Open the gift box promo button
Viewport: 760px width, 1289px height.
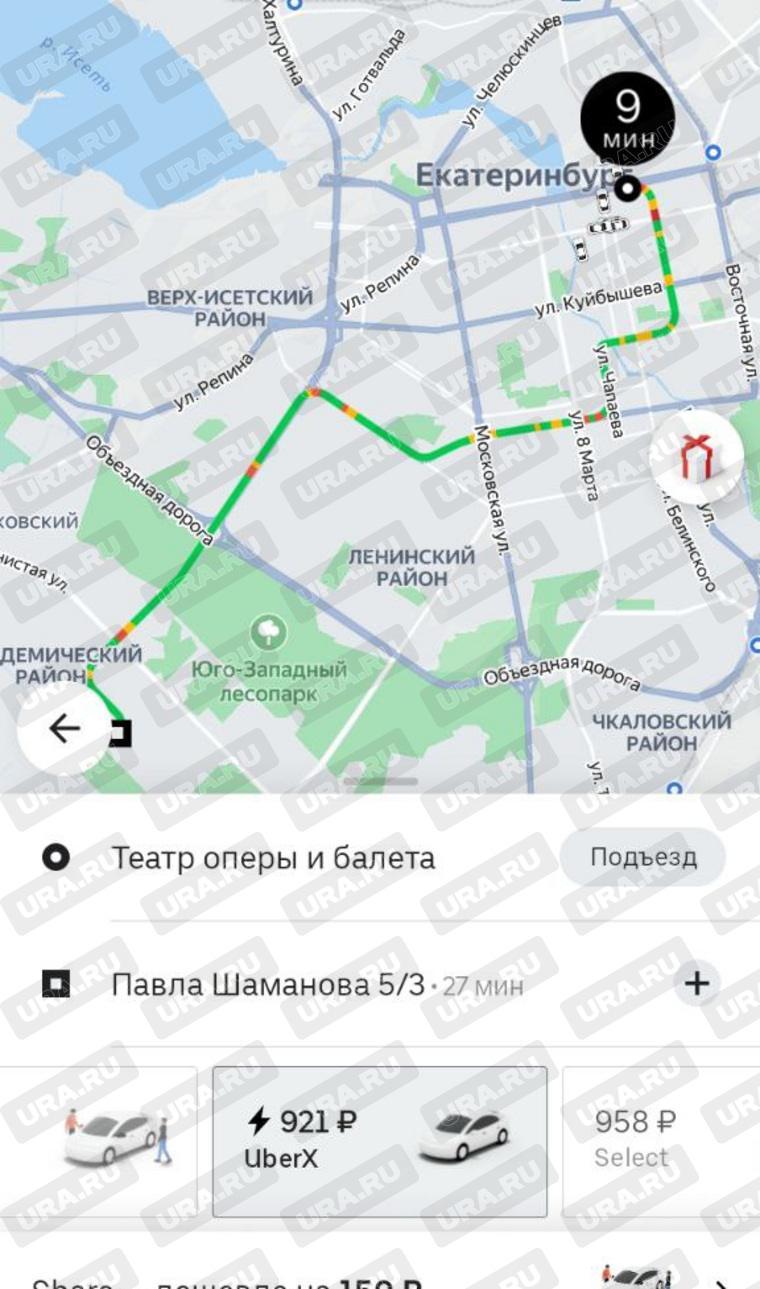click(x=698, y=457)
